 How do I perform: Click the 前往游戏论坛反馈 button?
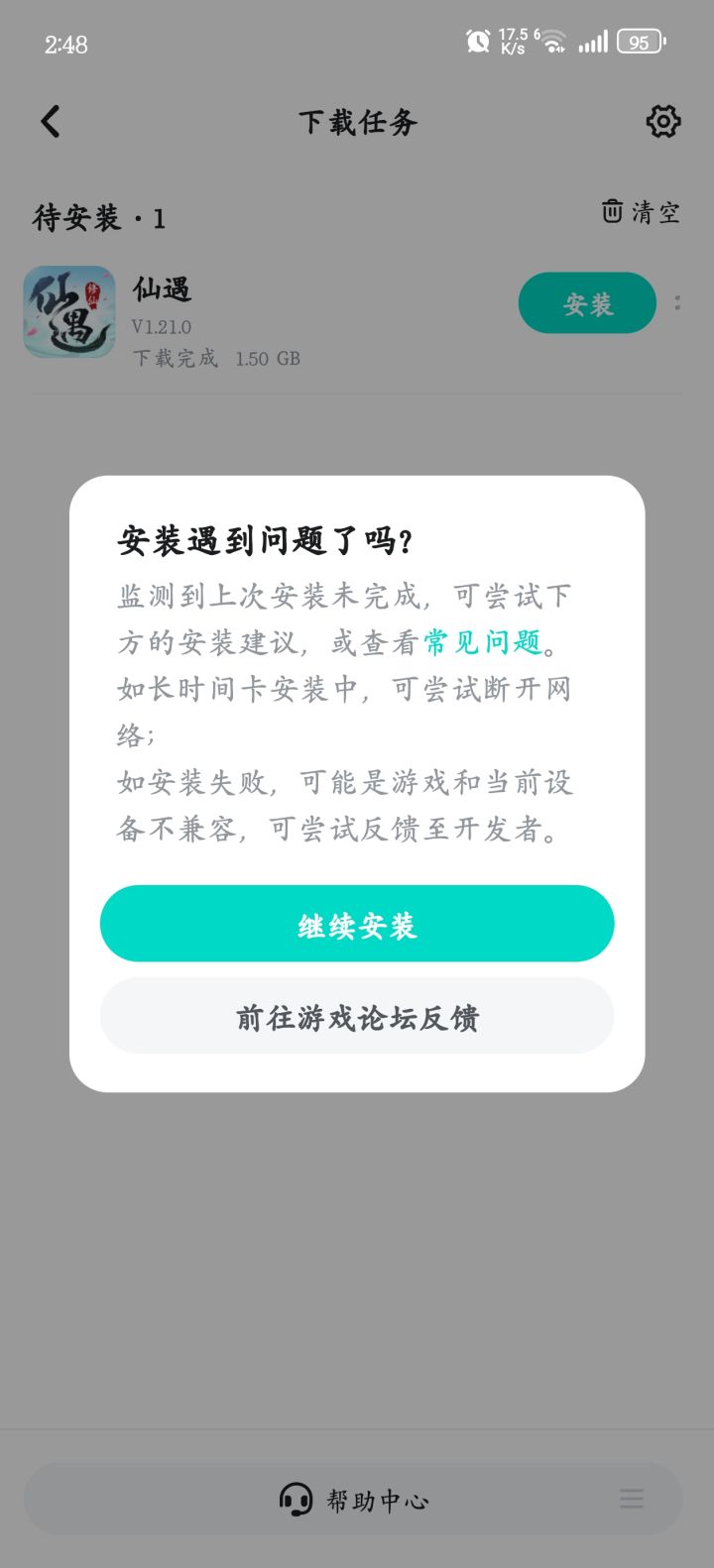pyautogui.click(x=357, y=1015)
